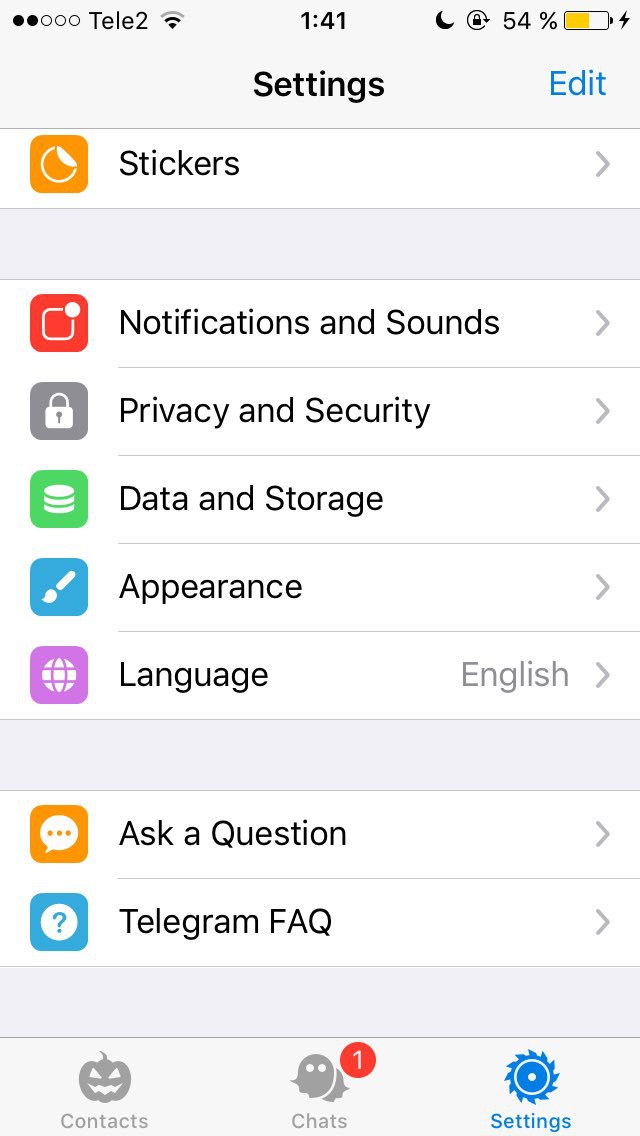This screenshot has width=640, height=1136.
Task: Open Data and Storage settings
Action: click(320, 499)
